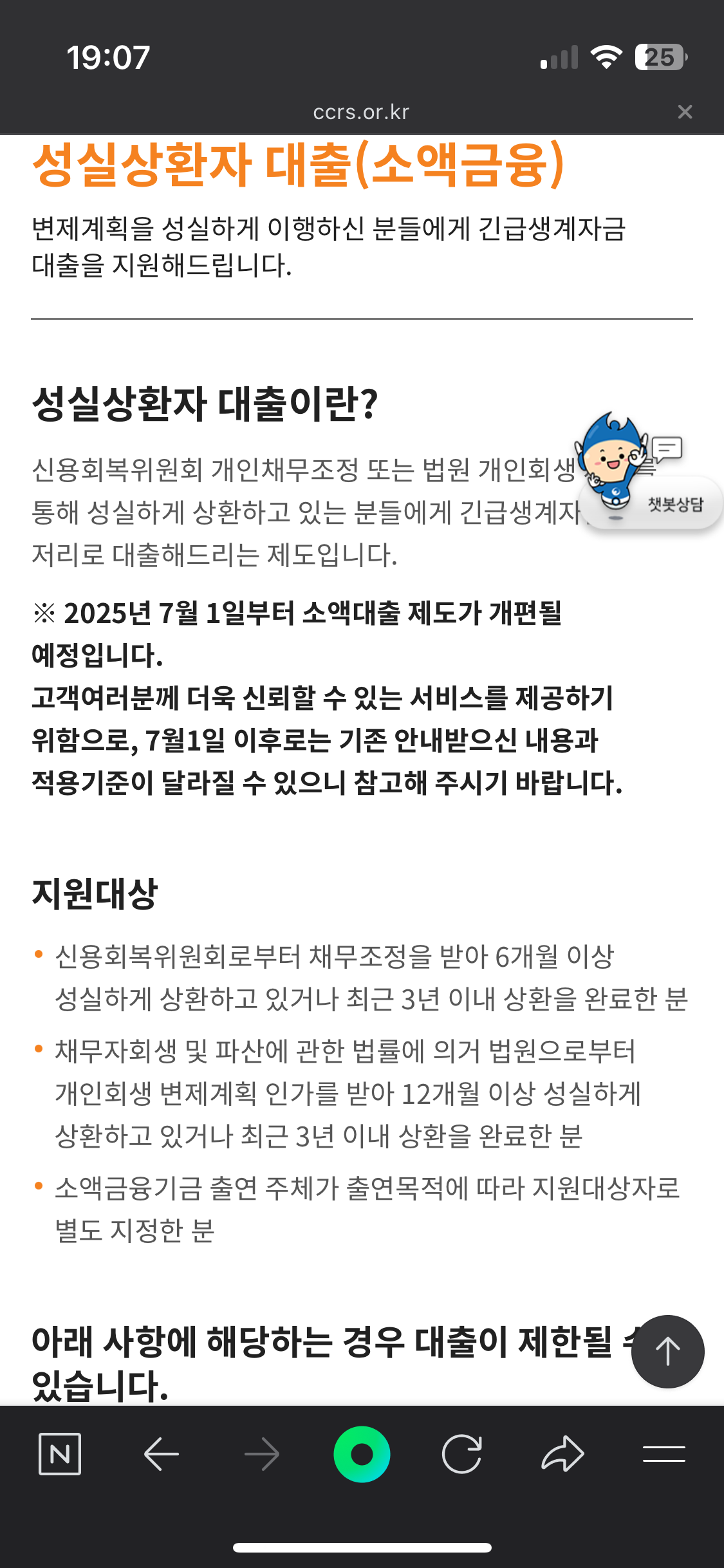The width and height of the screenshot is (724, 1568).
Task: Open the Naver N home icon
Action: [60, 1454]
